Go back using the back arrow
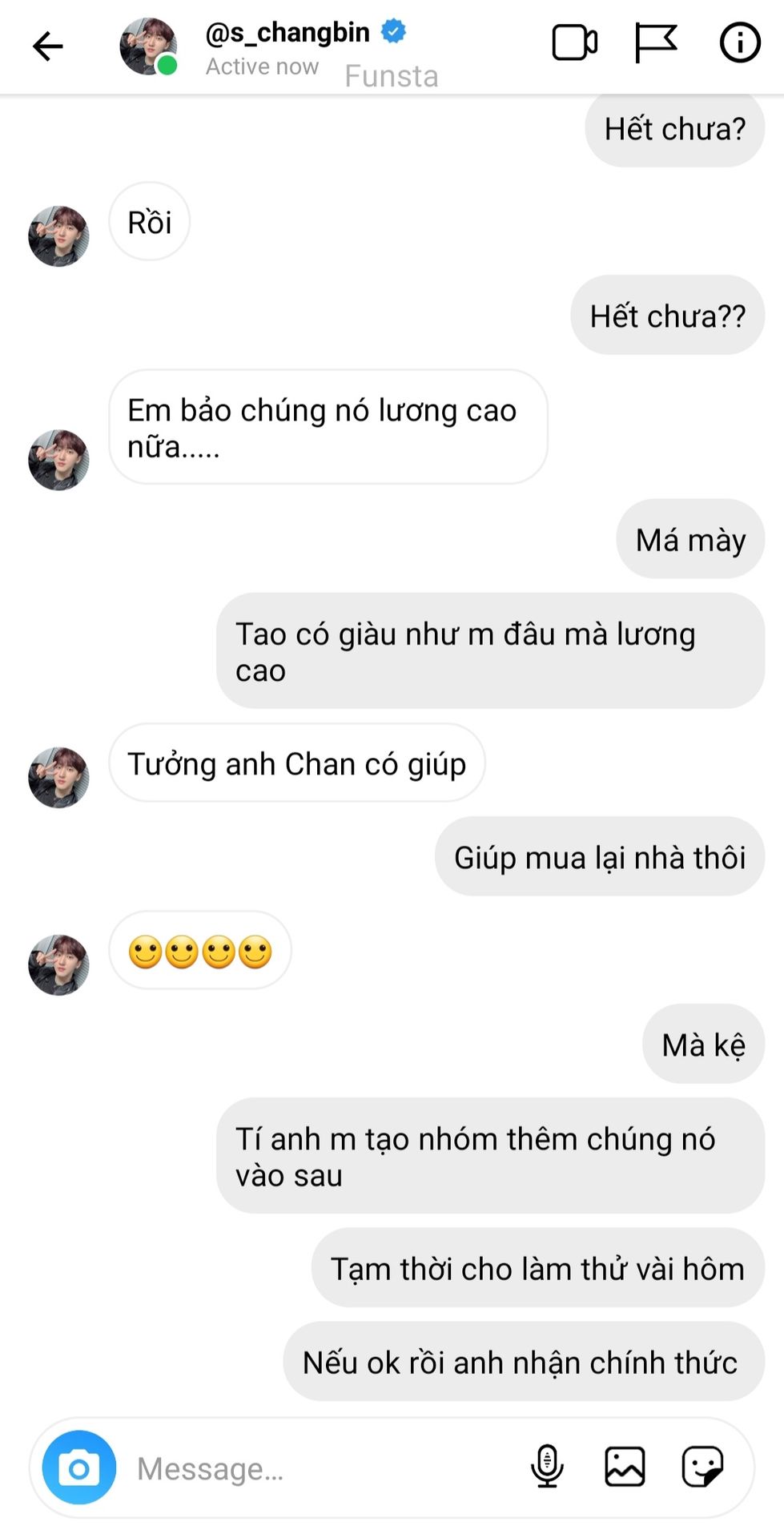 (47, 46)
